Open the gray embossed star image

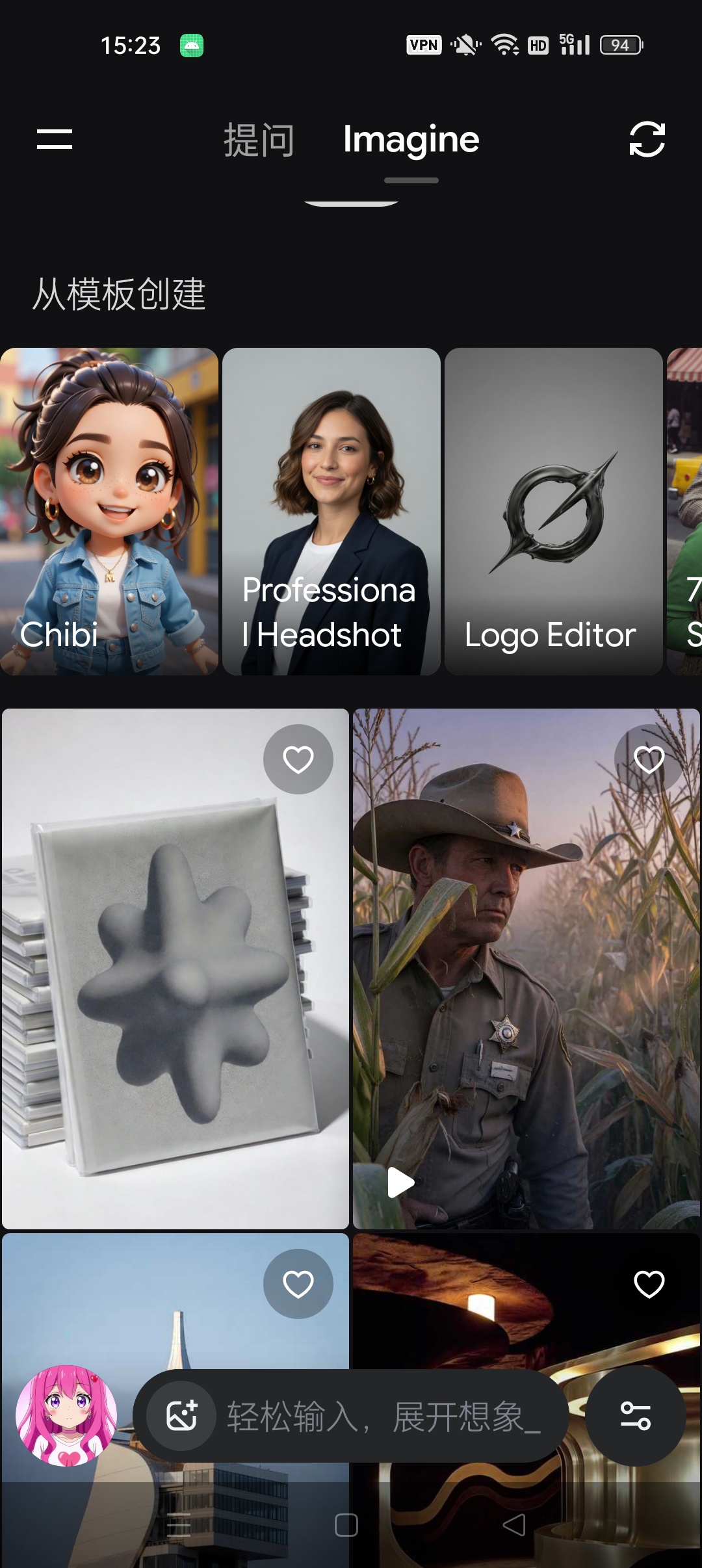pos(175,969)
